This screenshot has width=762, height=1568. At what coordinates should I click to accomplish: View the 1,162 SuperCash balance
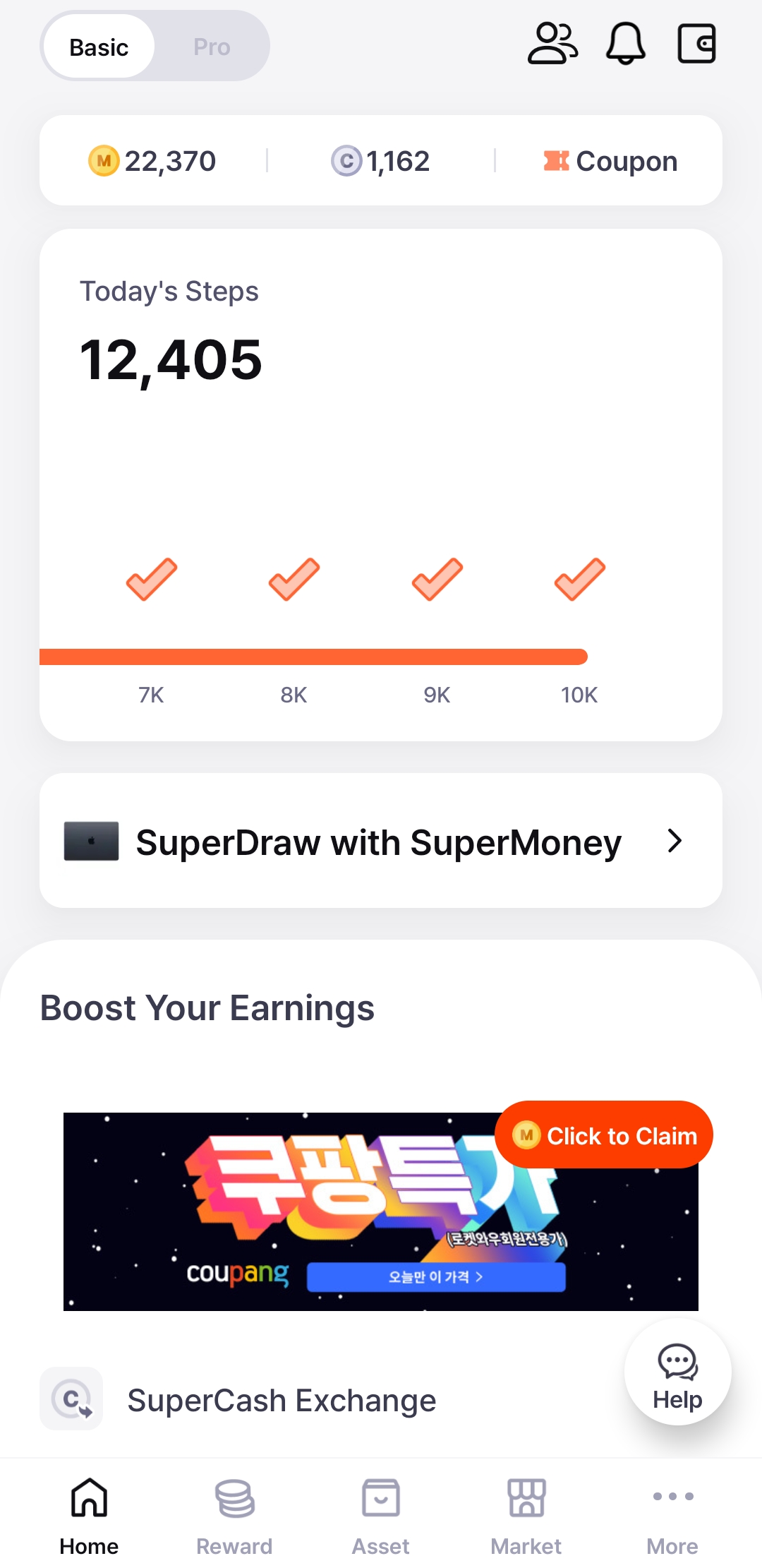(x=380, y=161)
